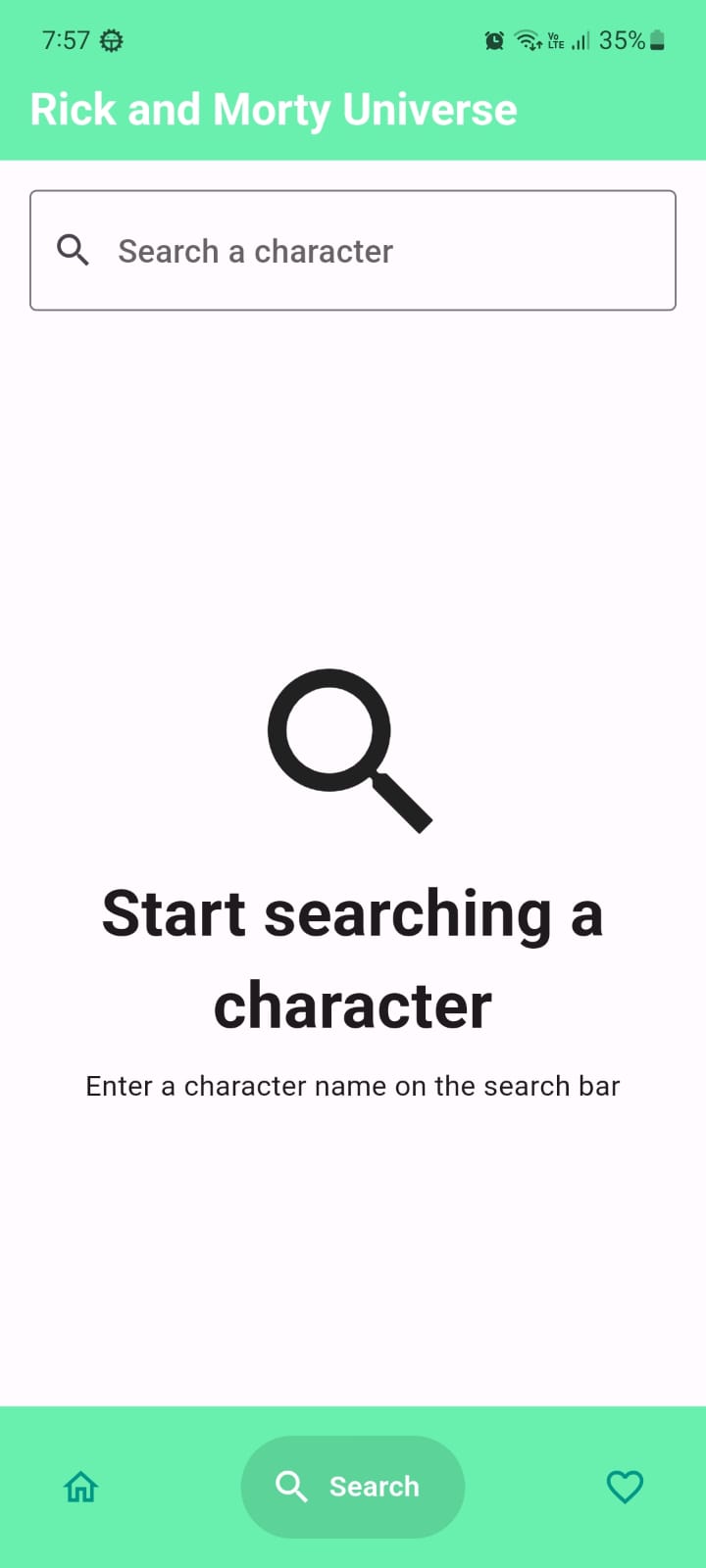Open the favorites heart tab

pyautogui.click(x=625, y=1487)
